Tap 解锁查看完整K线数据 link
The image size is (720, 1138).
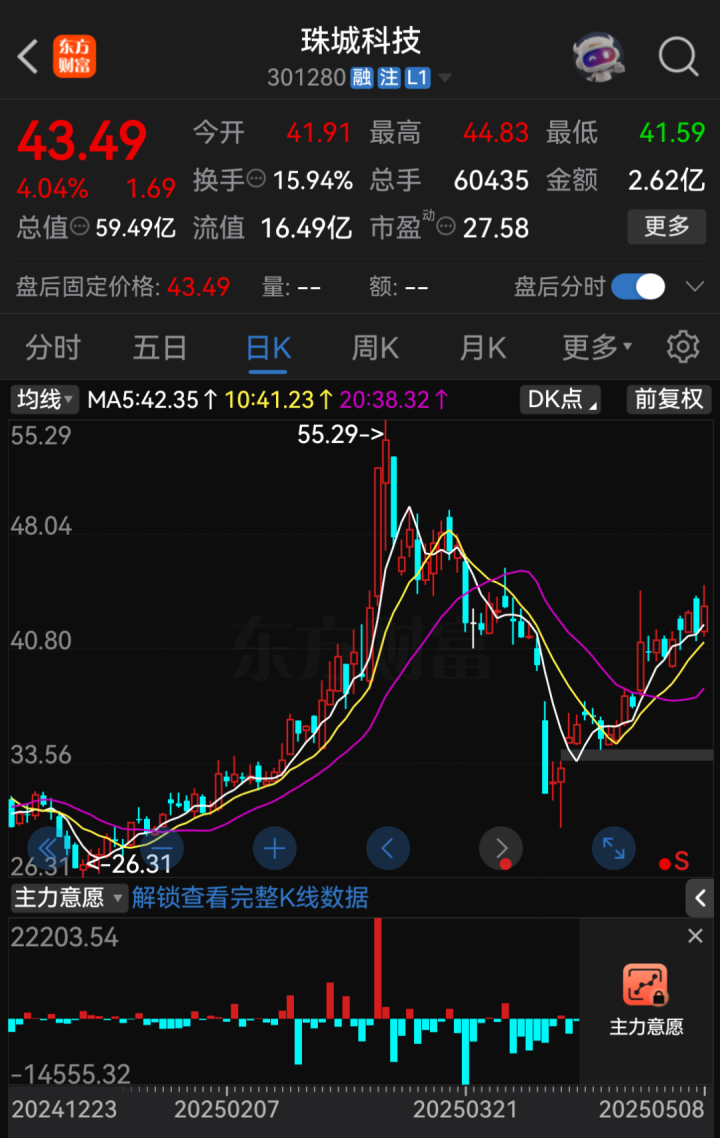(x=250, y=897)
